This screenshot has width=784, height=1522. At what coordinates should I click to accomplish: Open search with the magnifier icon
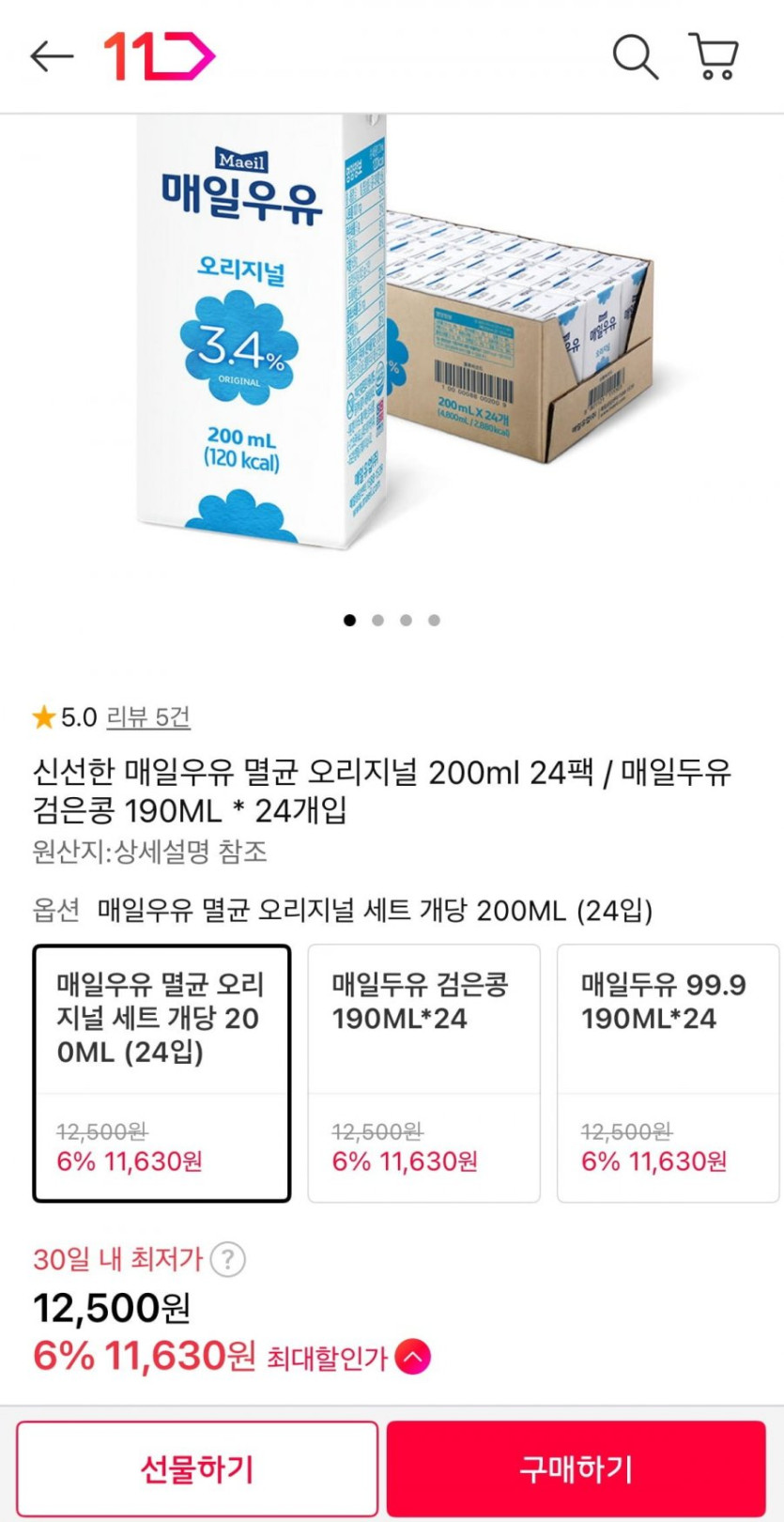click(636, 56)
